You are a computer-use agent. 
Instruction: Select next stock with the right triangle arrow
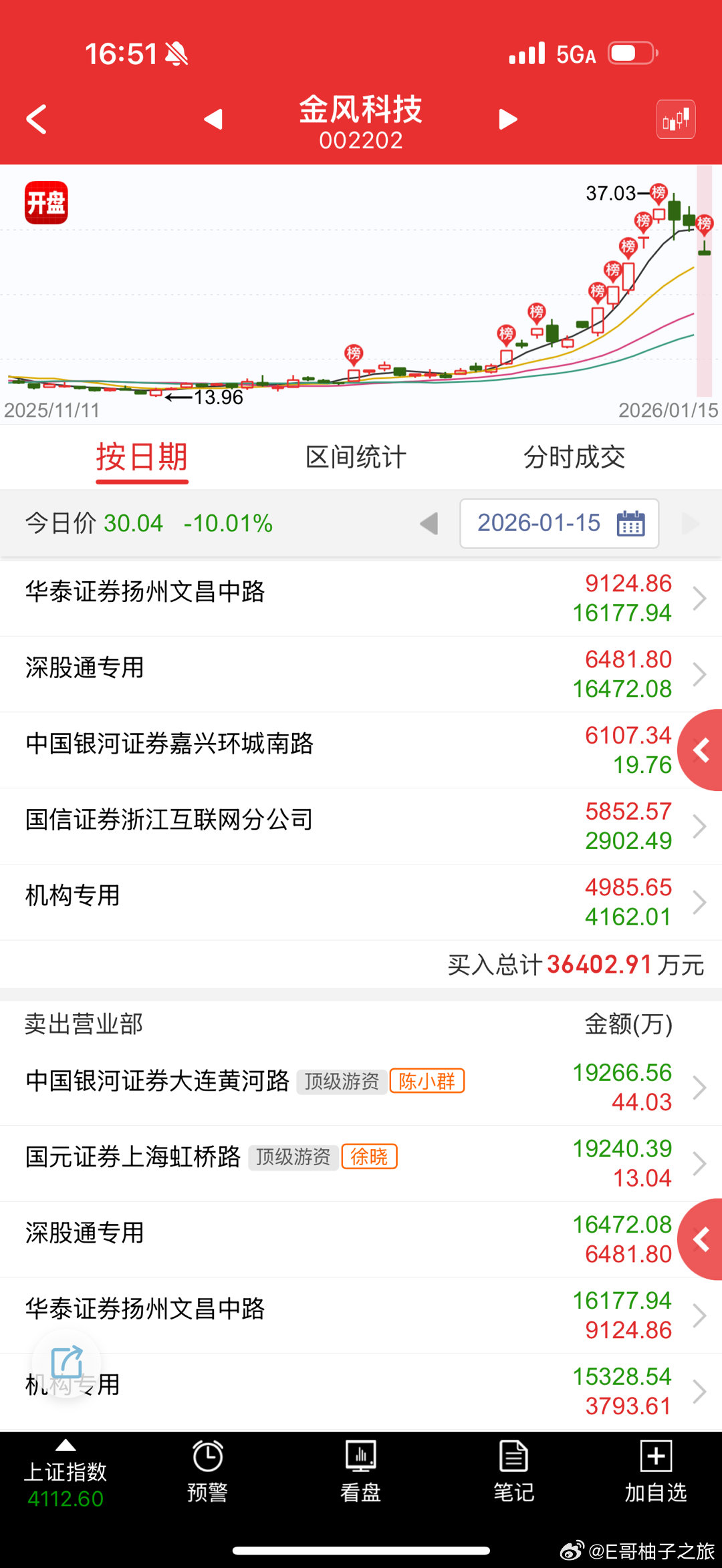click(x=507, y=118)
